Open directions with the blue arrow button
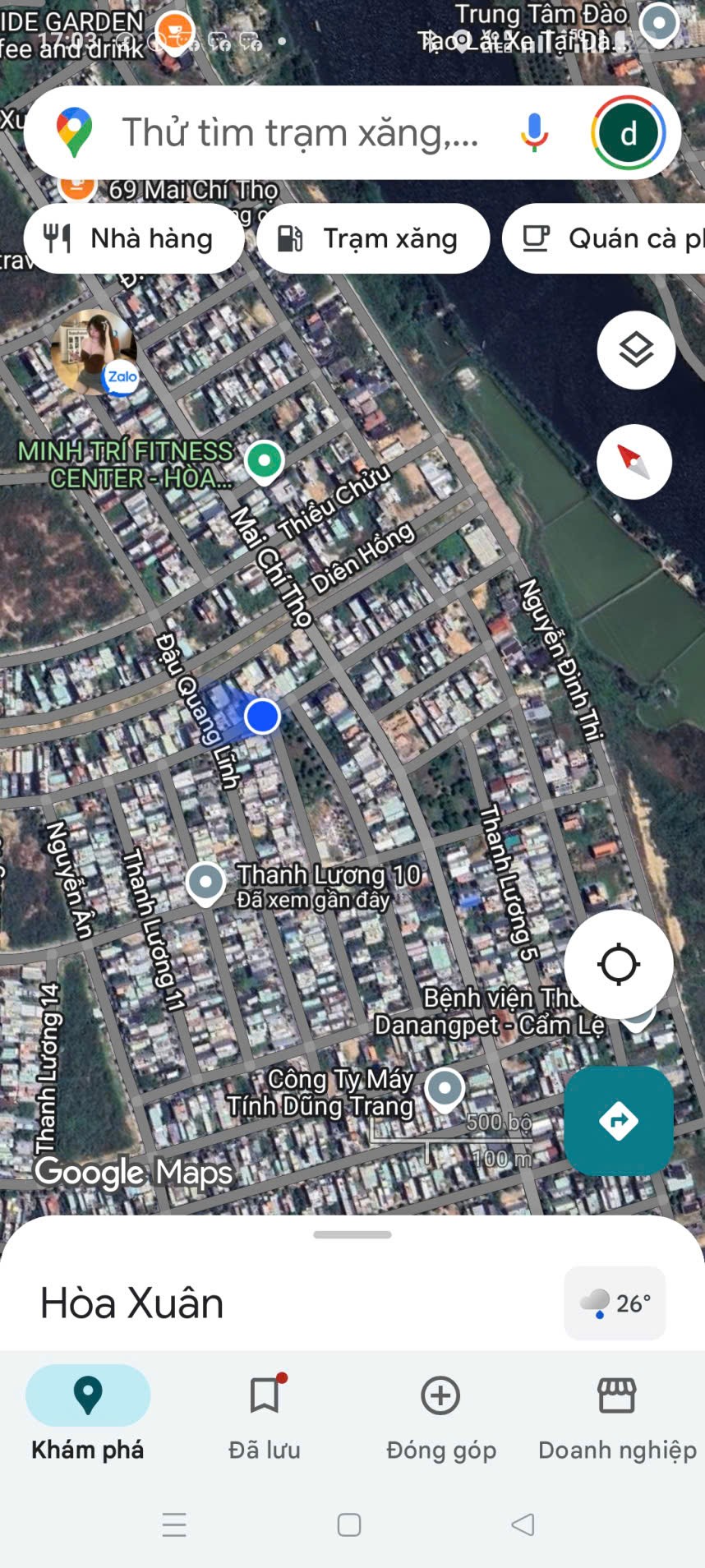Screen dimensions: 705x1568 click(x=619, y=1120)
